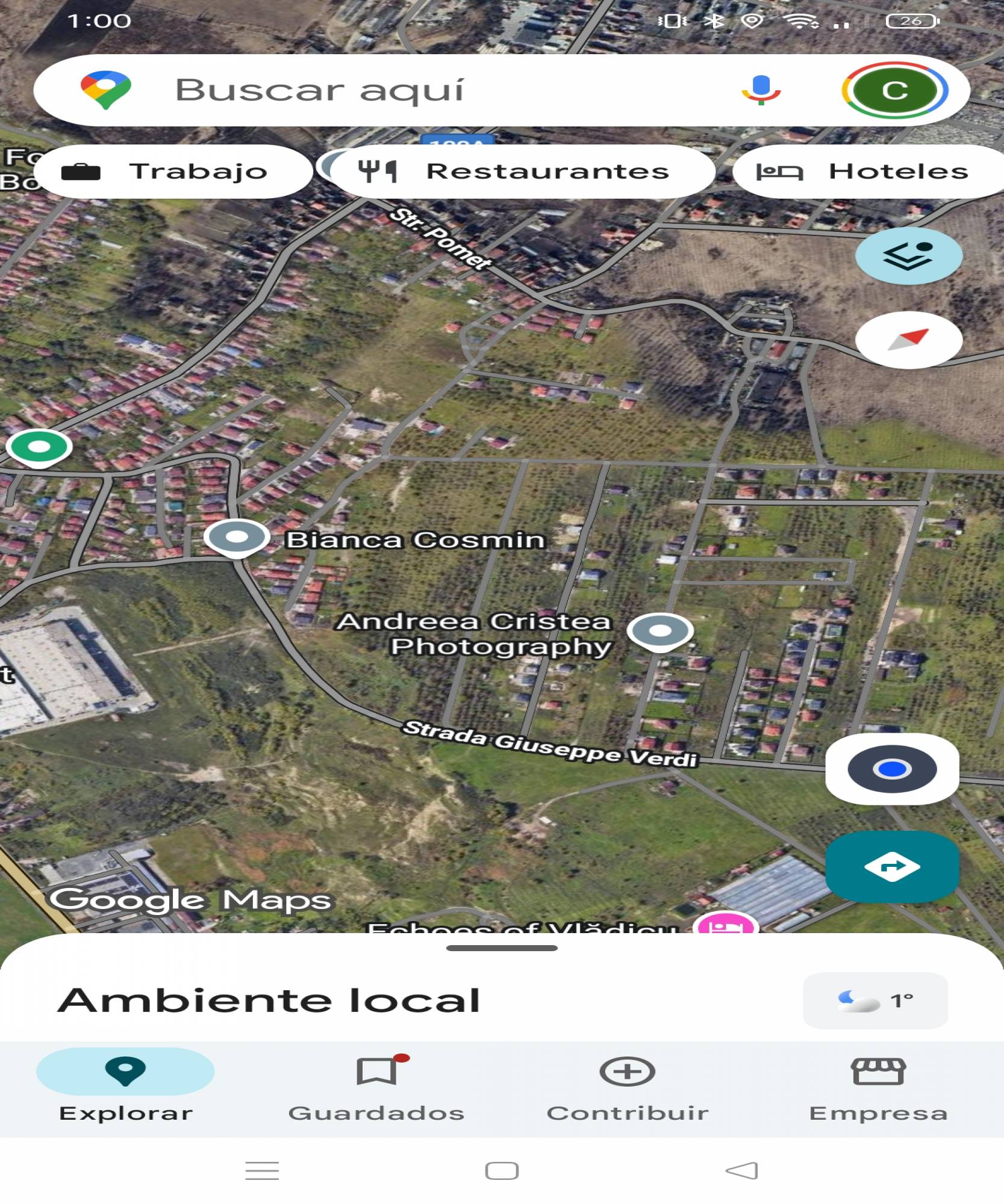Open the Bianca Cosmin map pin
Screen dimensions: 1004x1204
[237, 536]
